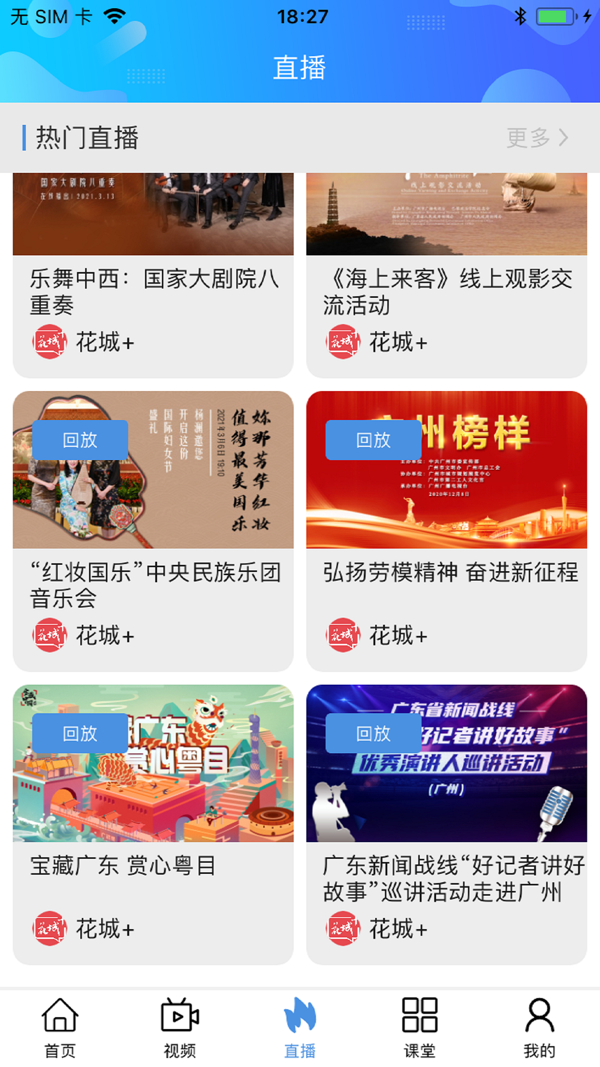Open 广东新闻战线"好记者讲好故事" replay card
The image size is (600, 1067).
[x=446, y=824]
